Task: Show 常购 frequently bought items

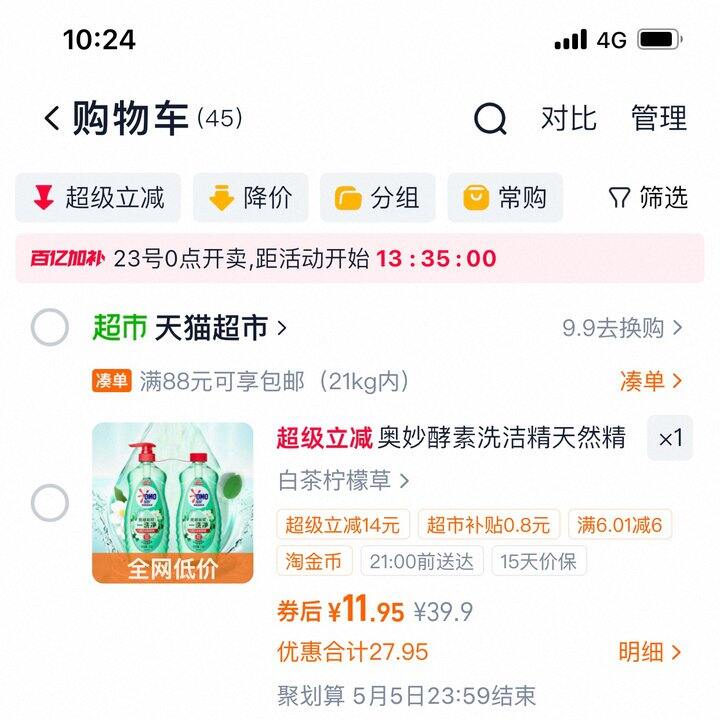Action: [505, 198]
